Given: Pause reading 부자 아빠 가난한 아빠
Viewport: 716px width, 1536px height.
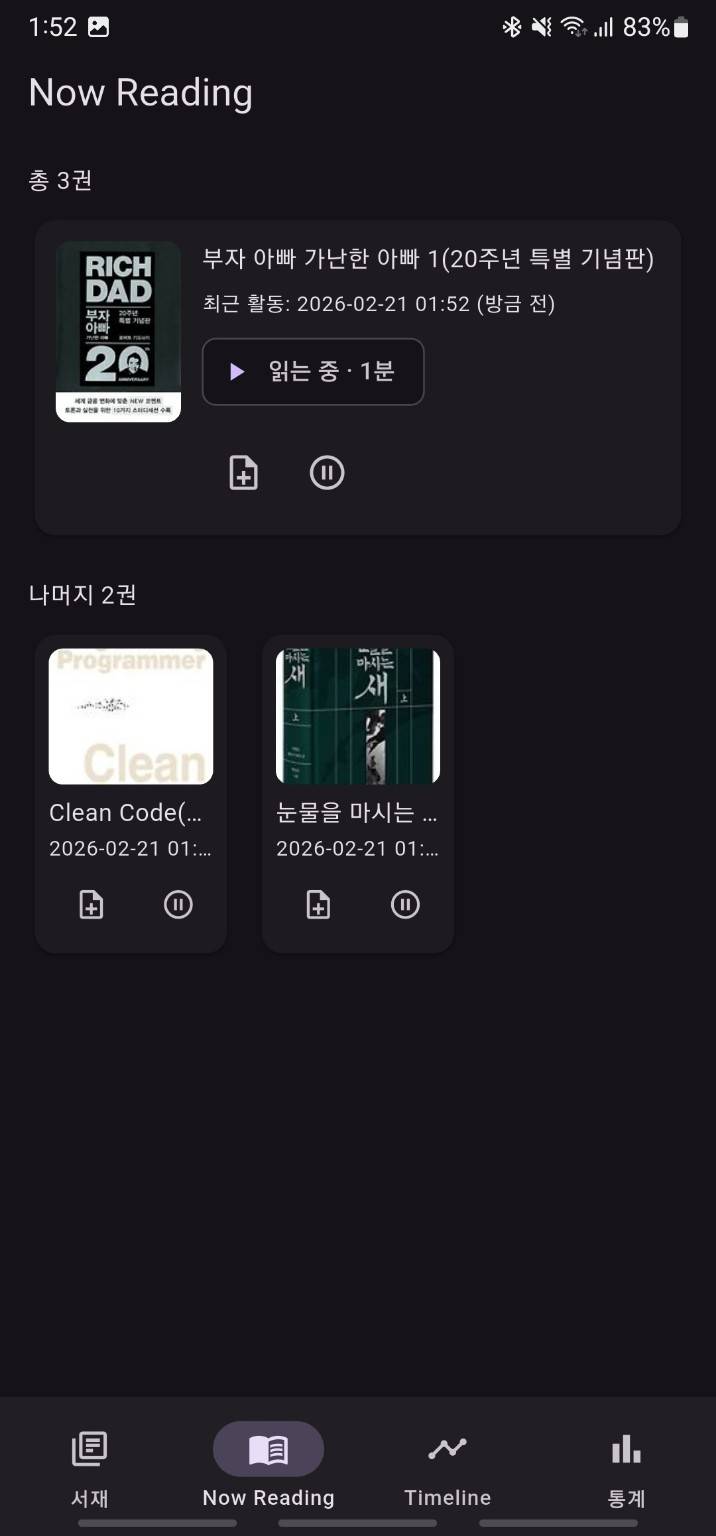Looking at the screenshot, I should click(327, 473).
